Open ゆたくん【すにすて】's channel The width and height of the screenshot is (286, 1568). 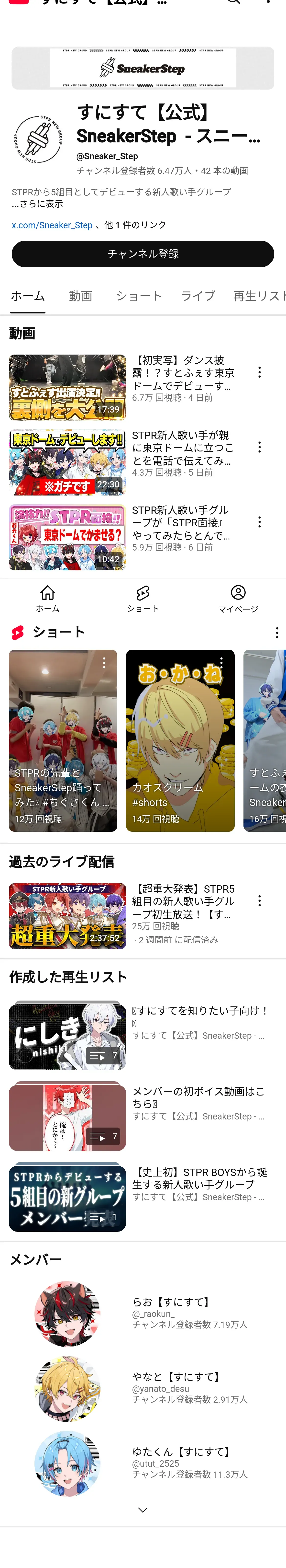click(143, 1463)
